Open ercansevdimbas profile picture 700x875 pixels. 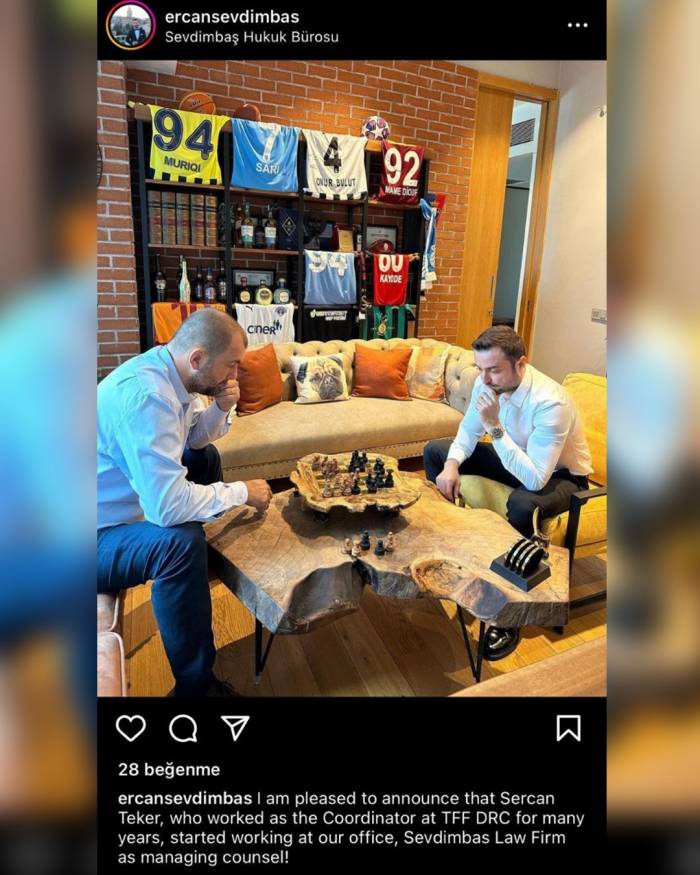point(130,25)
